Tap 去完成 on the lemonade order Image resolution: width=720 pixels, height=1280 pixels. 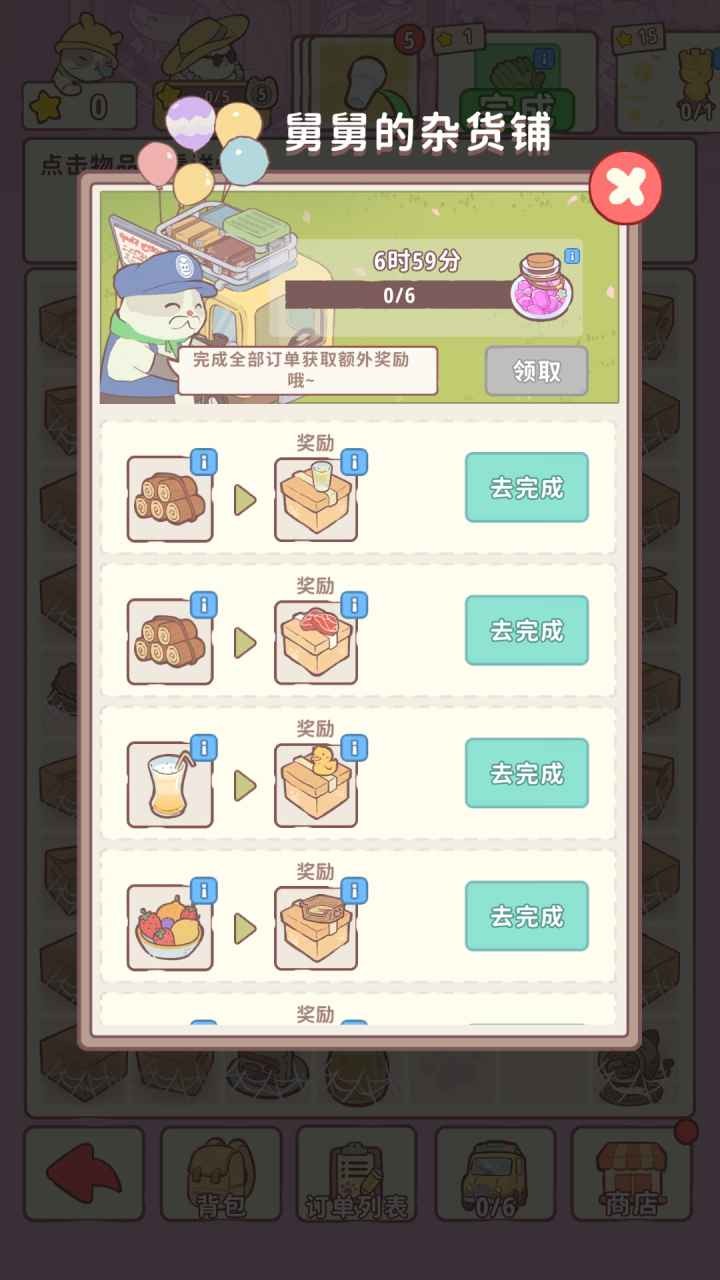pos(526,773)
